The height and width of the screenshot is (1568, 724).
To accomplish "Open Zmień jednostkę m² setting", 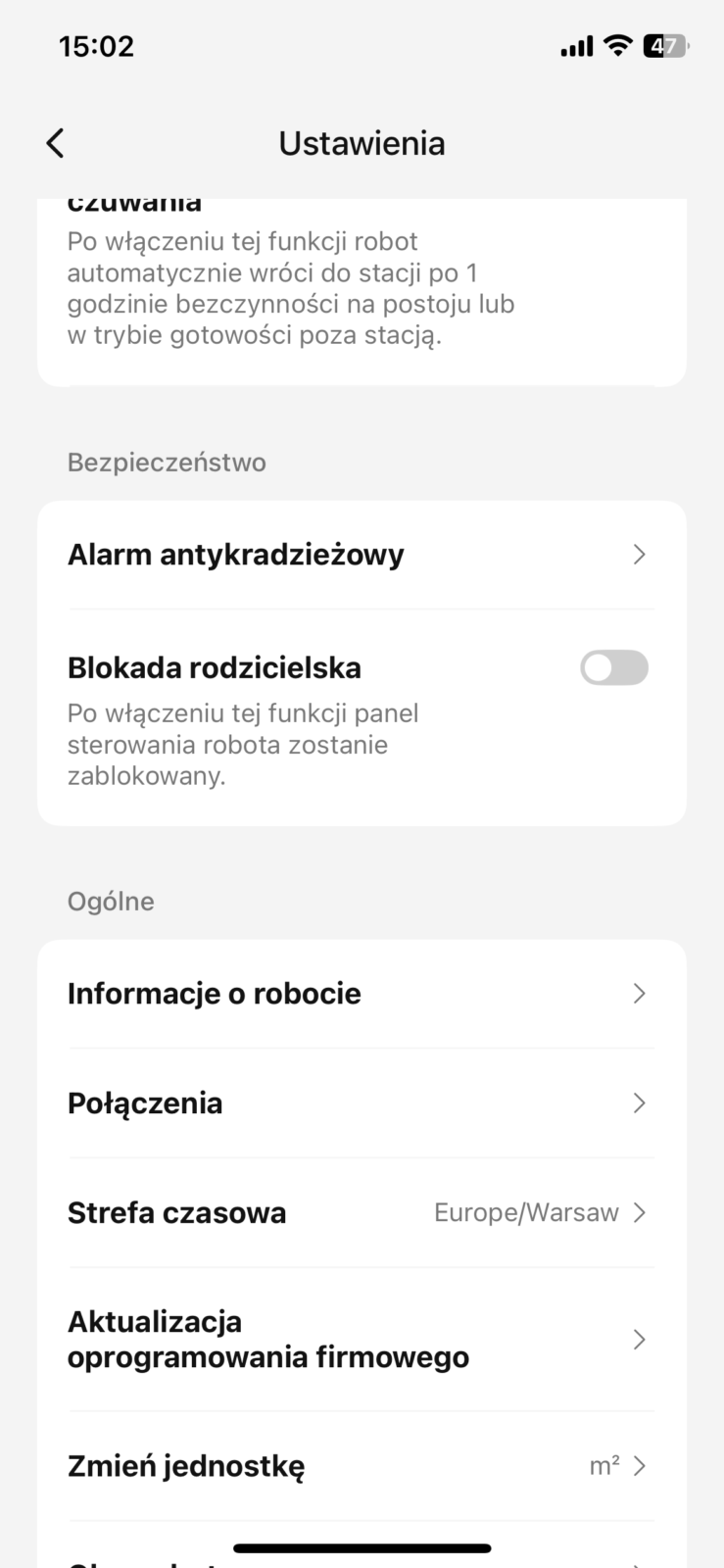I will coord(362,1466).
